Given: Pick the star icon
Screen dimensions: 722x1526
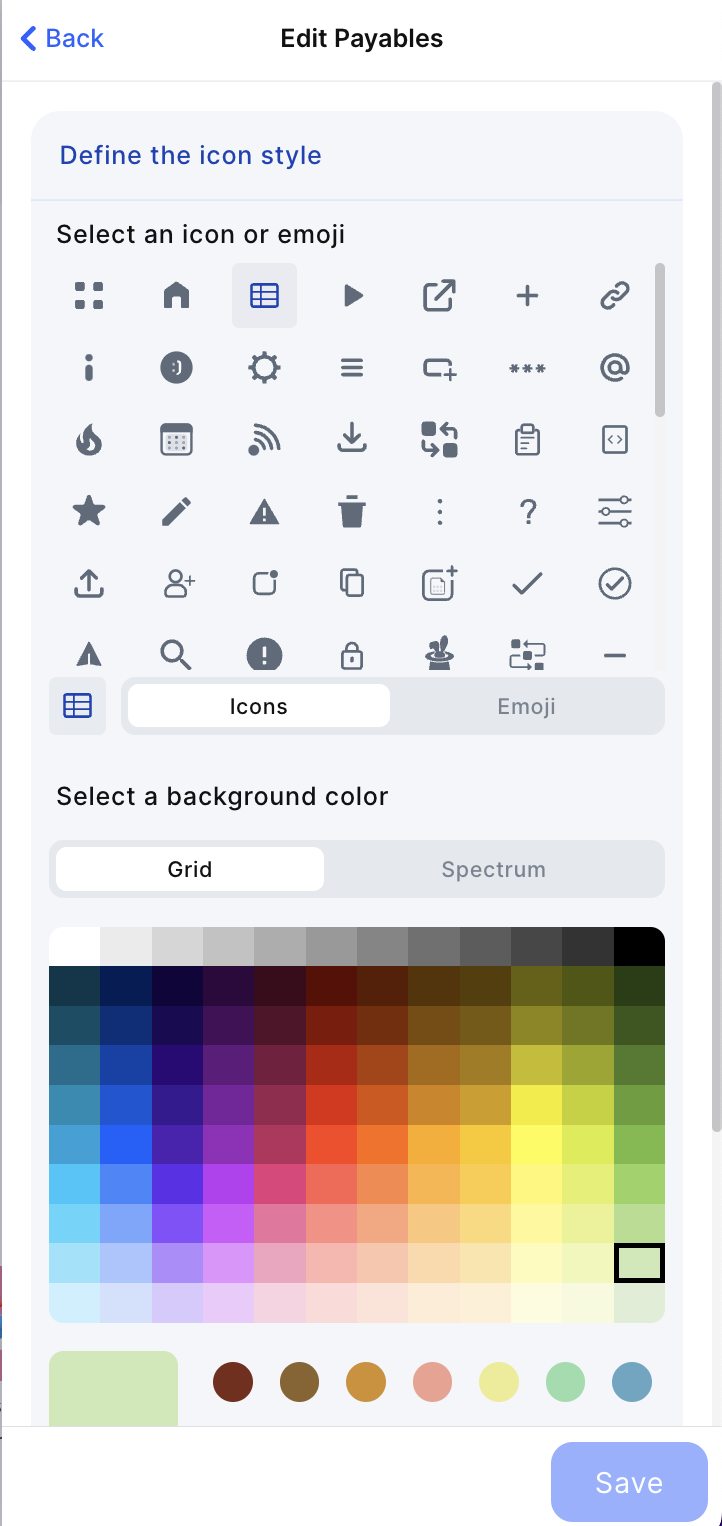Looking at the screenshot, I should [89, 512].
